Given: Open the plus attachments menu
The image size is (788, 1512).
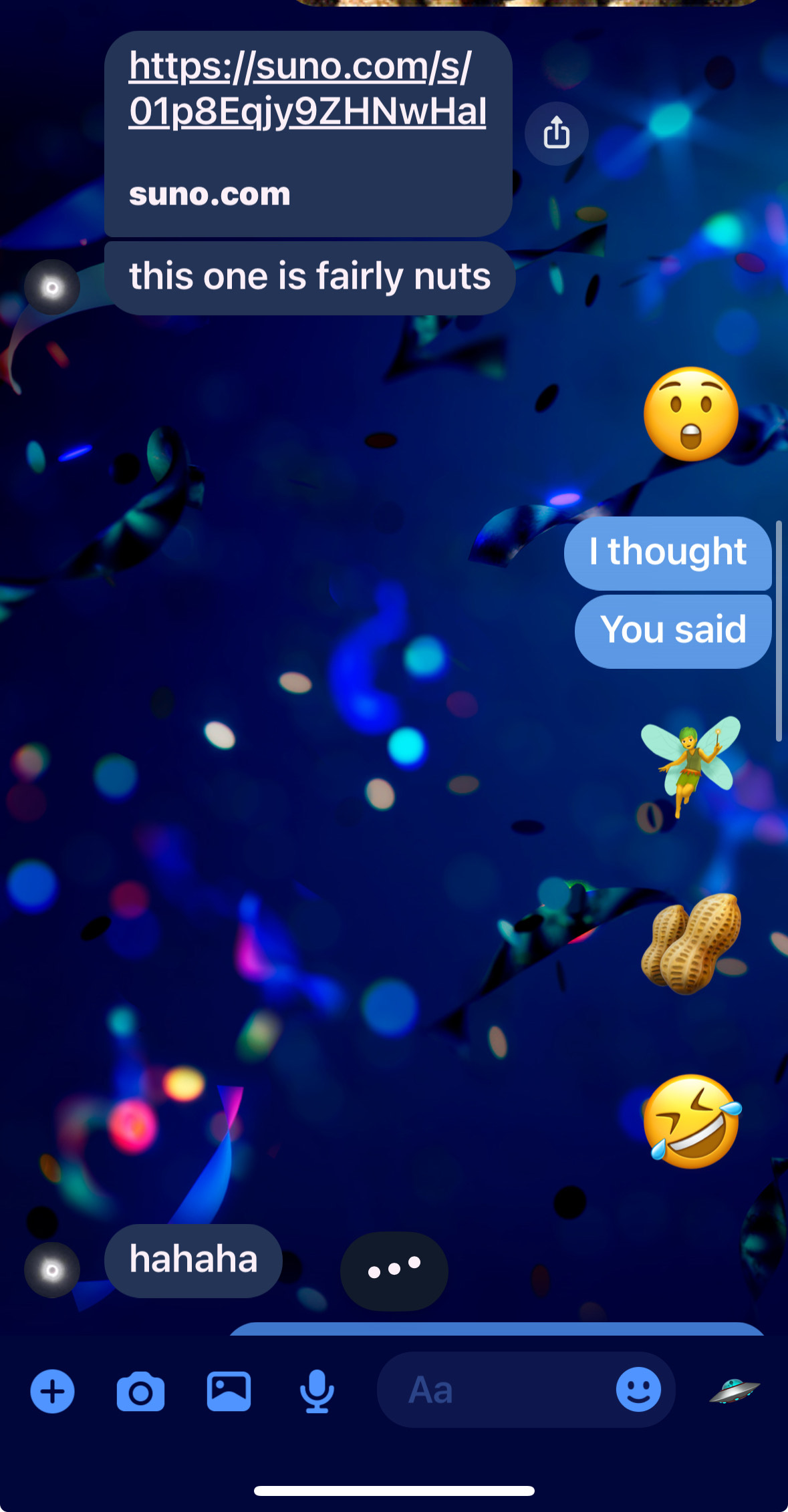Looking at the screenshot, I should 52,1391.
